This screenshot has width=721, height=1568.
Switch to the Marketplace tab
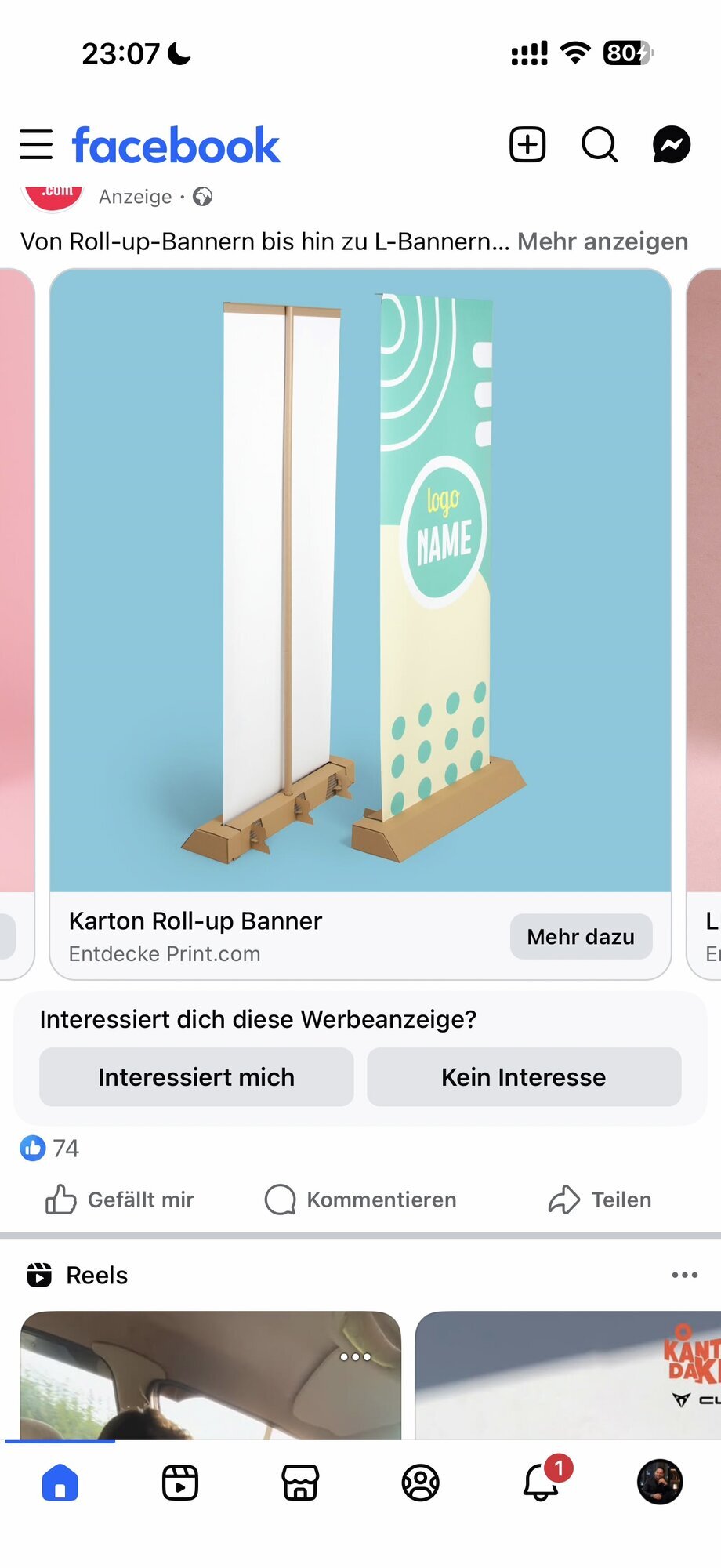300,1483
